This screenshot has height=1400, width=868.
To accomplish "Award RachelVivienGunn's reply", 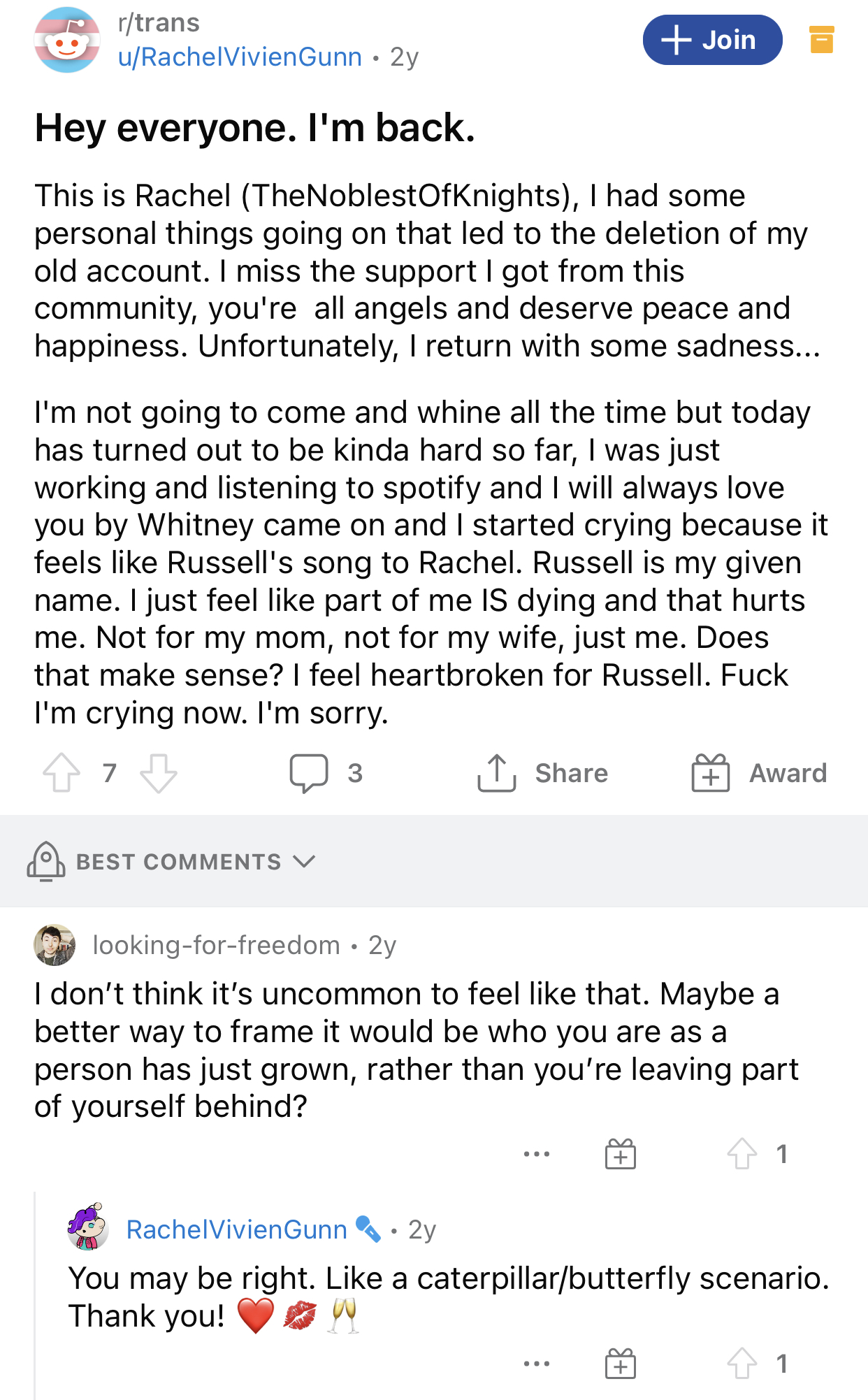I will click(621, 1364).
